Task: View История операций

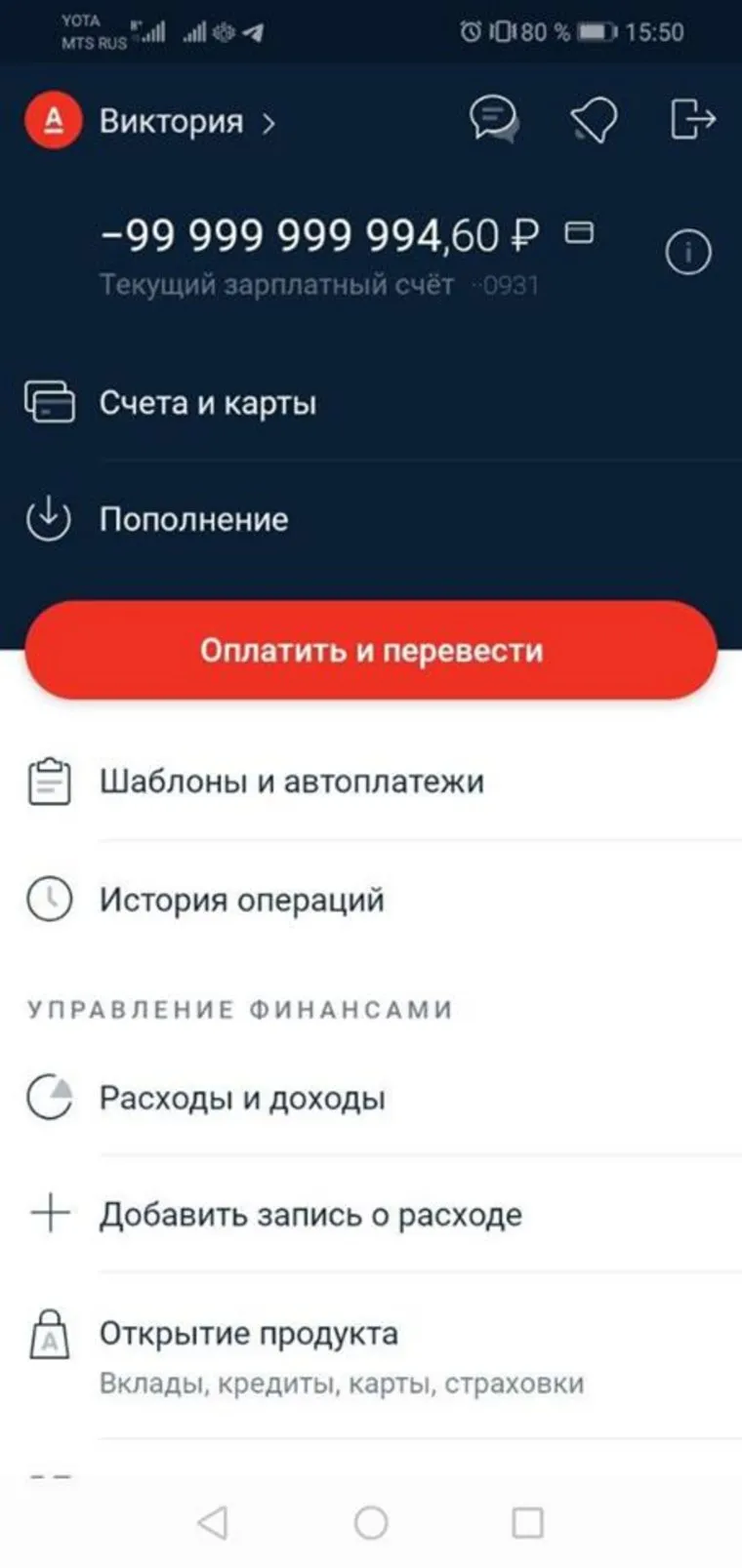Action: pos(241,900)
